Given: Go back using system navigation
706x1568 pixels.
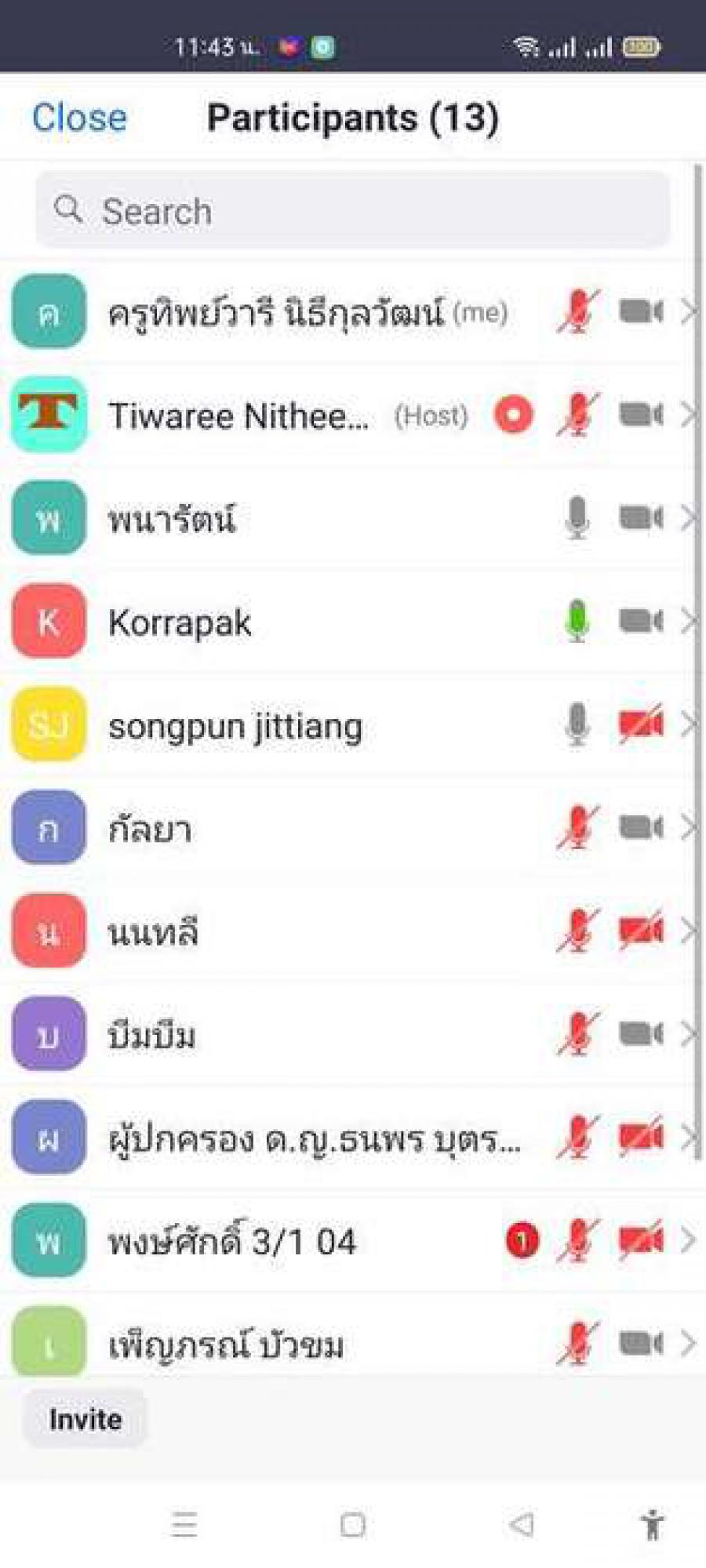Looking at the screenshot, I should (521, 1524).
